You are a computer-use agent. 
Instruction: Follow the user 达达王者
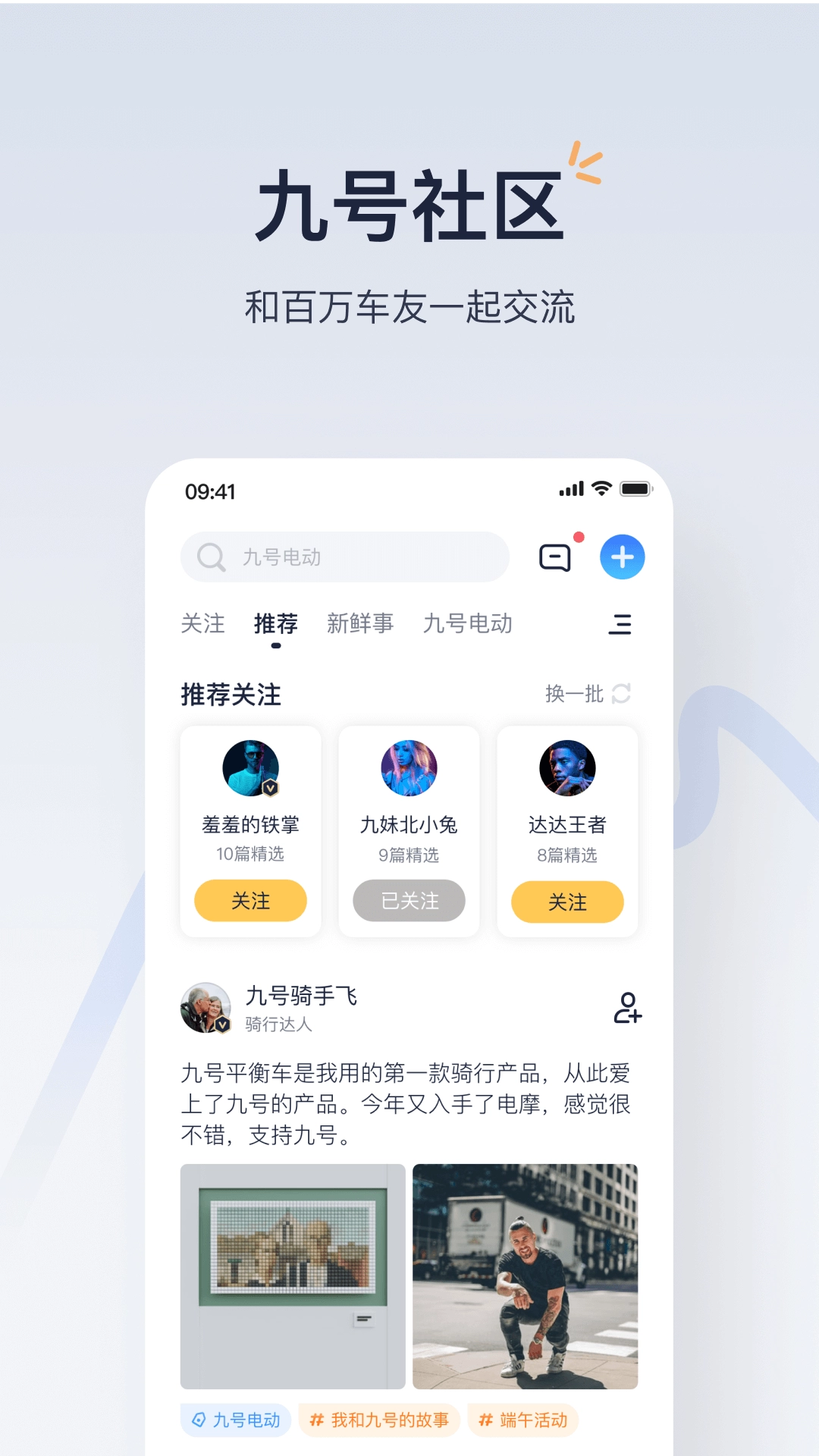click(x=567, y=902)
